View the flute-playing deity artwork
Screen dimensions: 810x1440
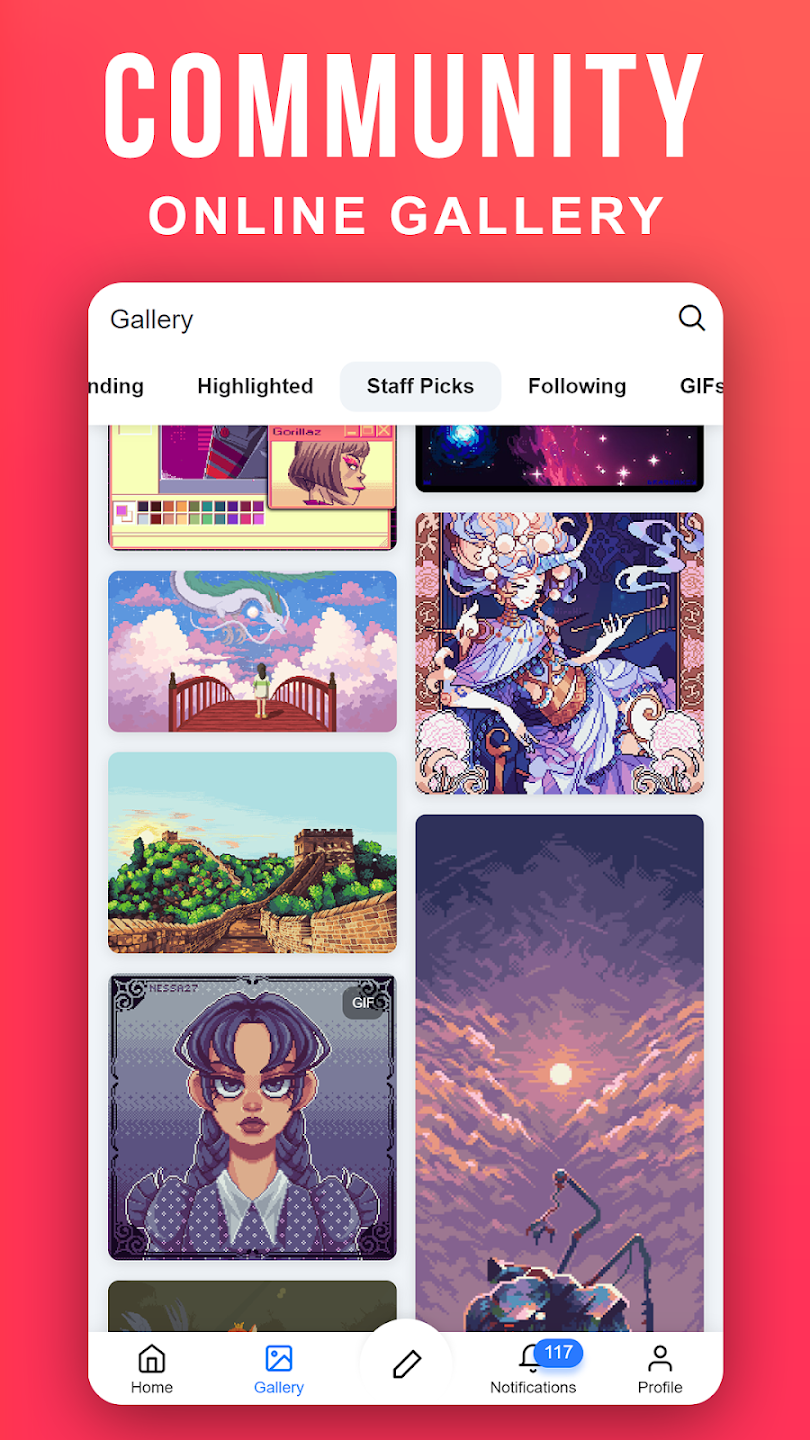point(558,652)
